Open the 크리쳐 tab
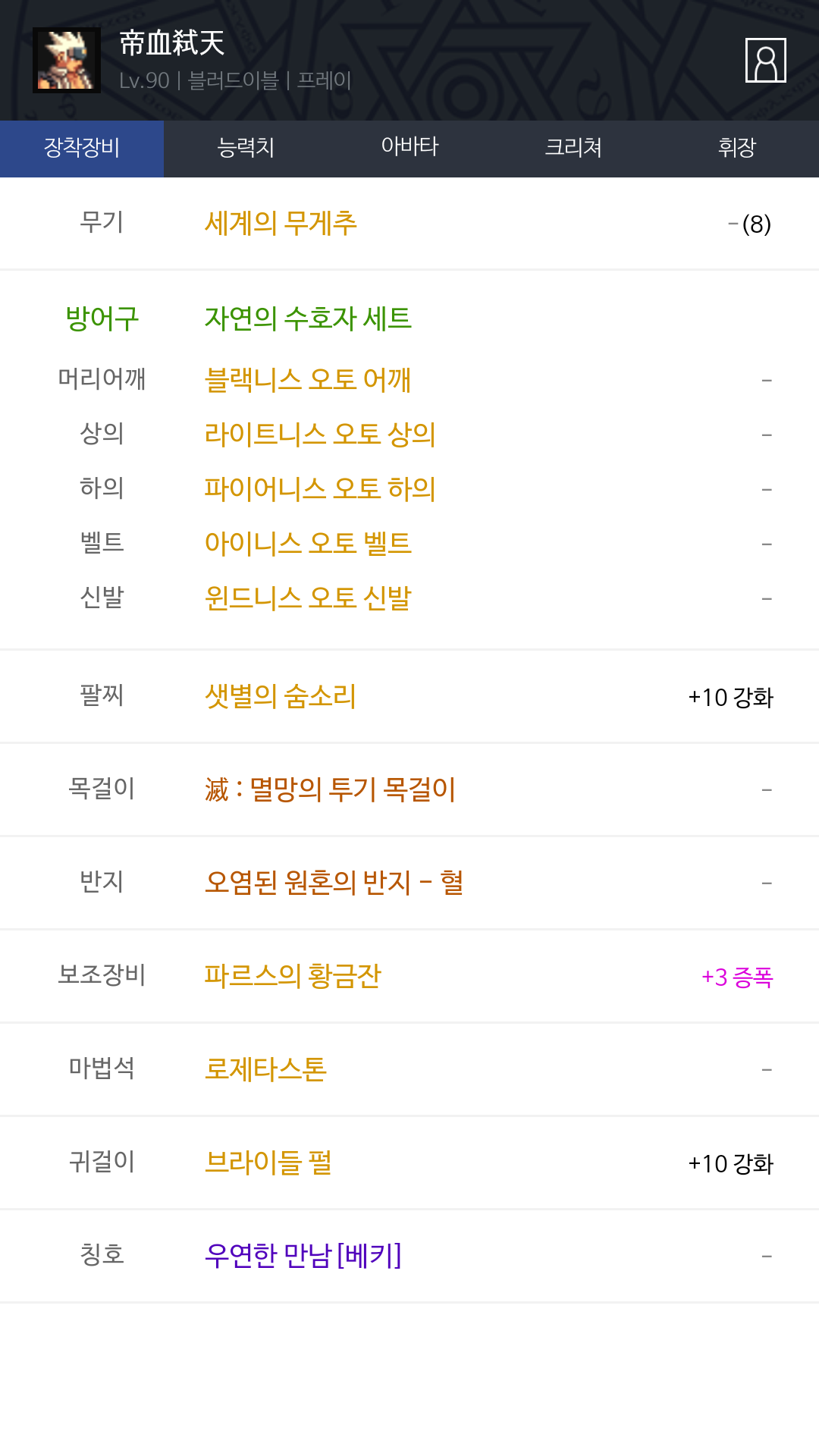 (573, 149)
